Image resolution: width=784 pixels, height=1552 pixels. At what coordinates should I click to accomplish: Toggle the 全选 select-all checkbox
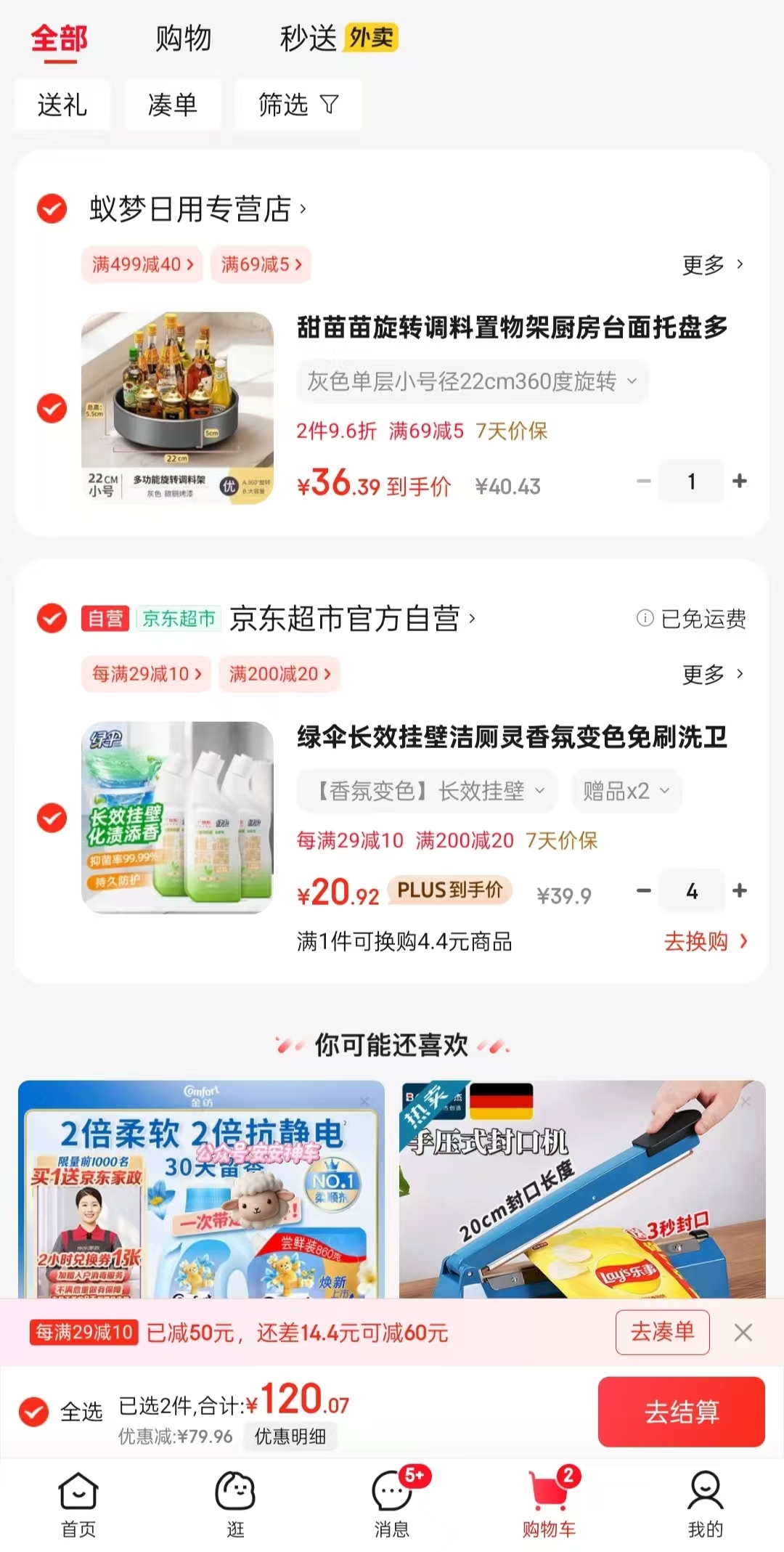tap(32, 1411)
